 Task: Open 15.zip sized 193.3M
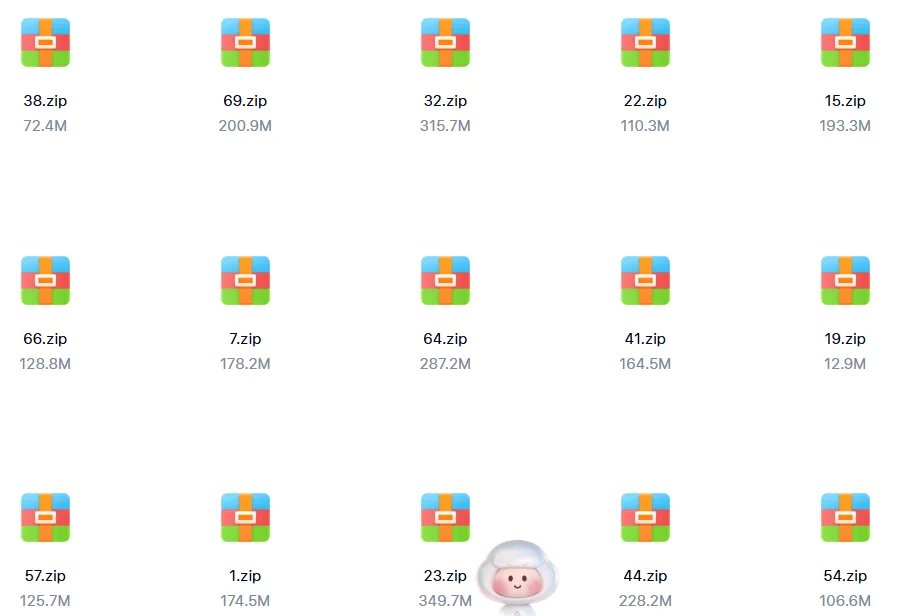[845, 42]
